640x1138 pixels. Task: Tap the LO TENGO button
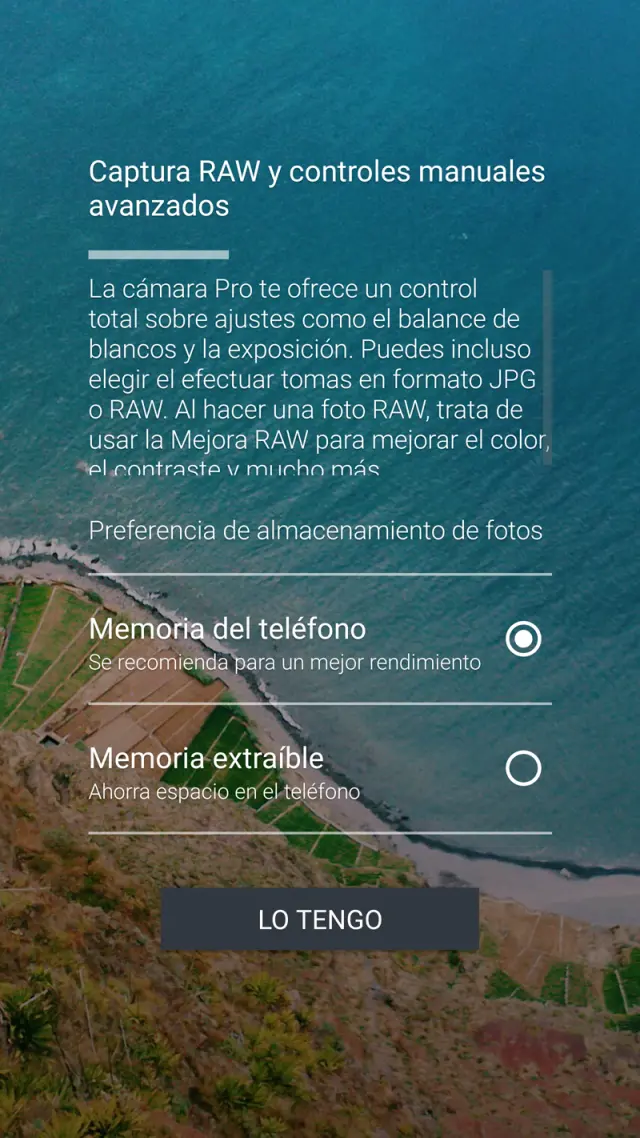[320, 919]
